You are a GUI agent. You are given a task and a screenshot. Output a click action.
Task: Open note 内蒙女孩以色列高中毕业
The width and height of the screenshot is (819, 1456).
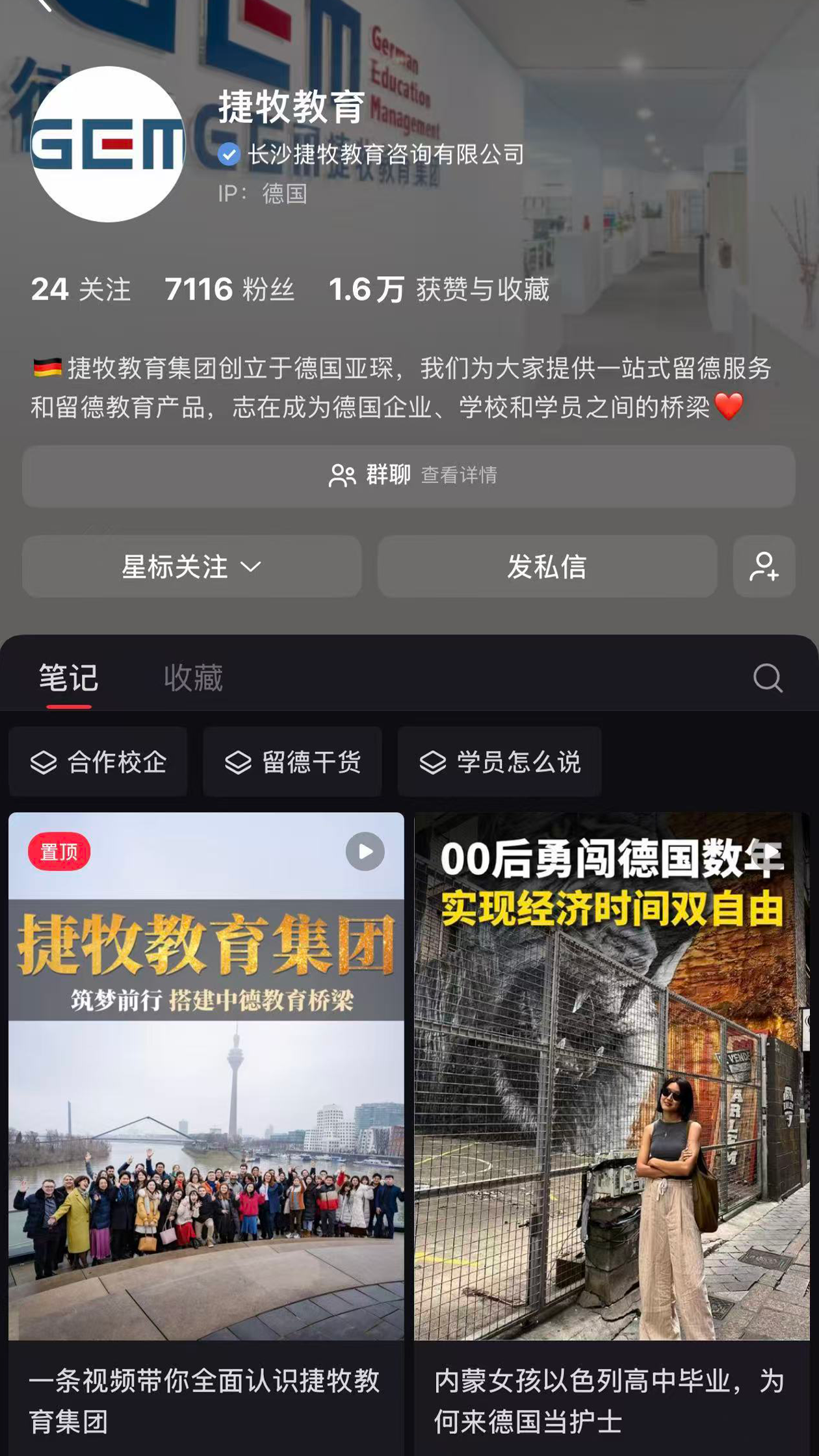point(611,1105)
